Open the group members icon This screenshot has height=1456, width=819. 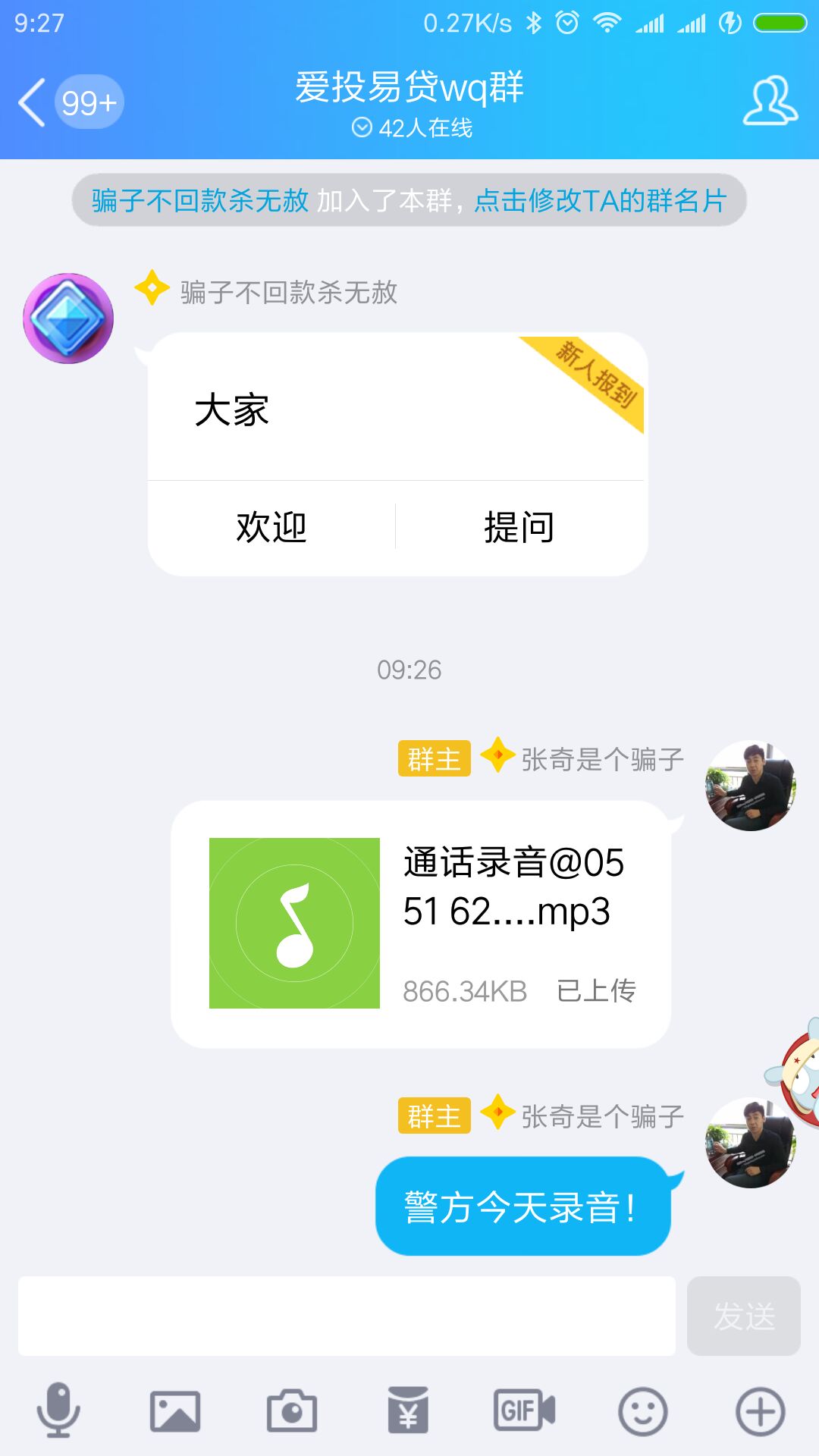770,101
